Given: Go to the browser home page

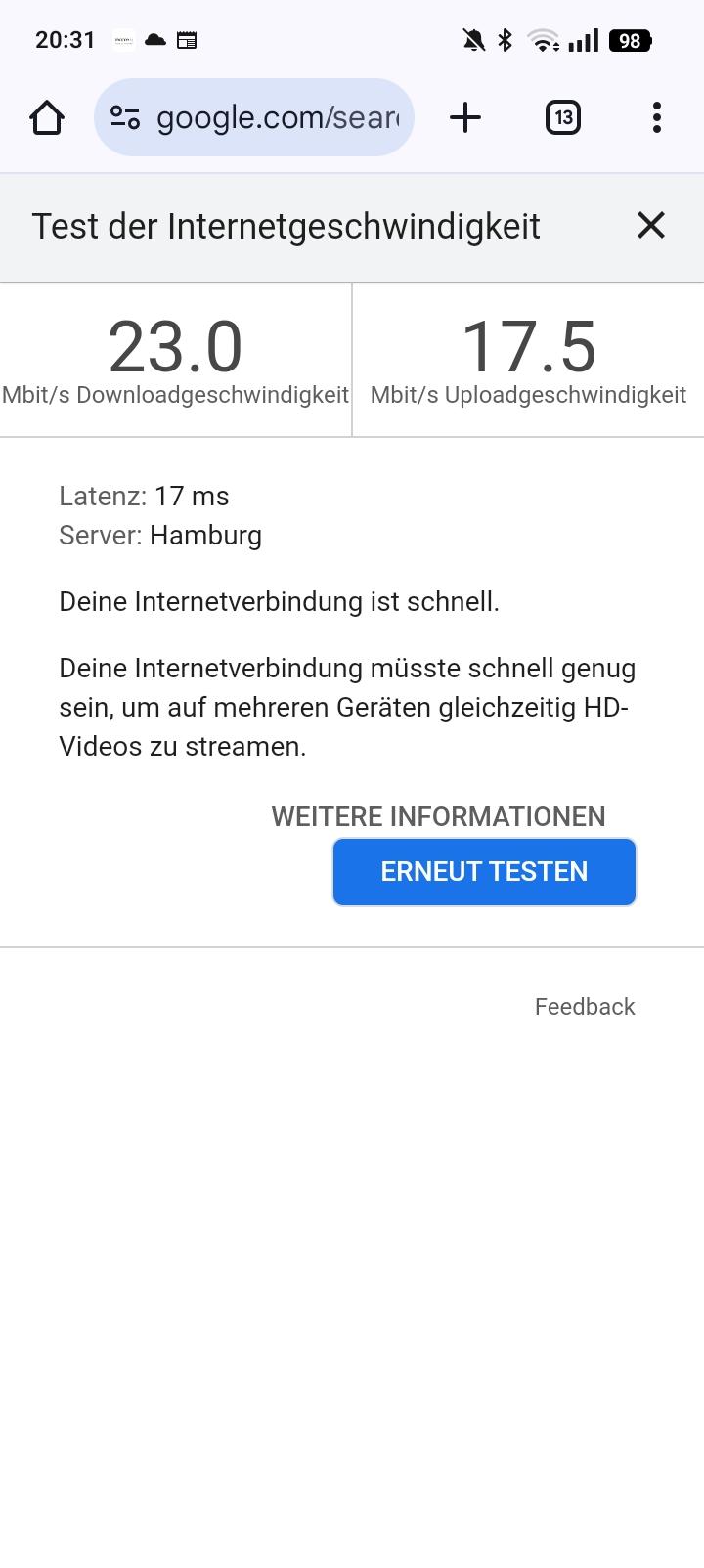Looking at the screenshot, I should click(47, 118).
